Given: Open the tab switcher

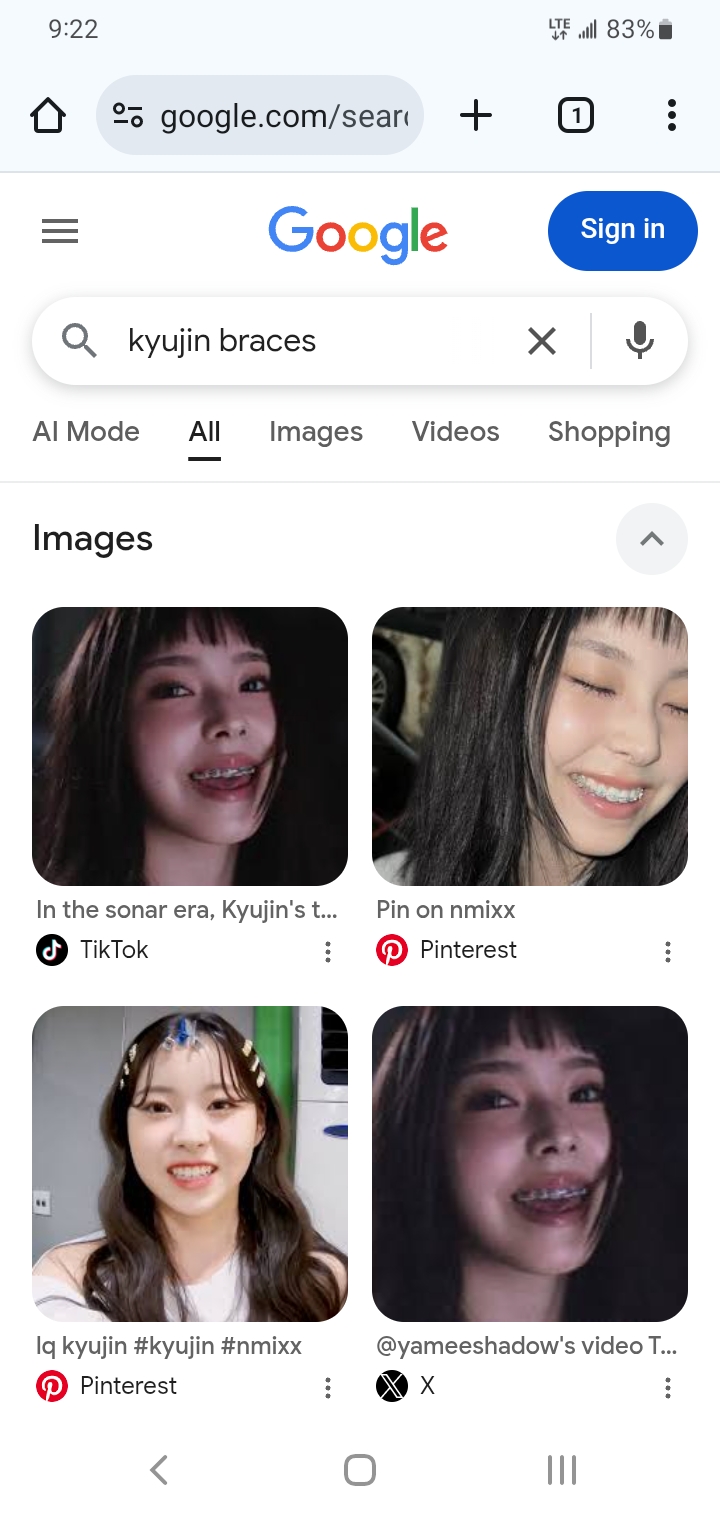Looking at the screenshot, I should pyautogui.click(x=575, y=116).
